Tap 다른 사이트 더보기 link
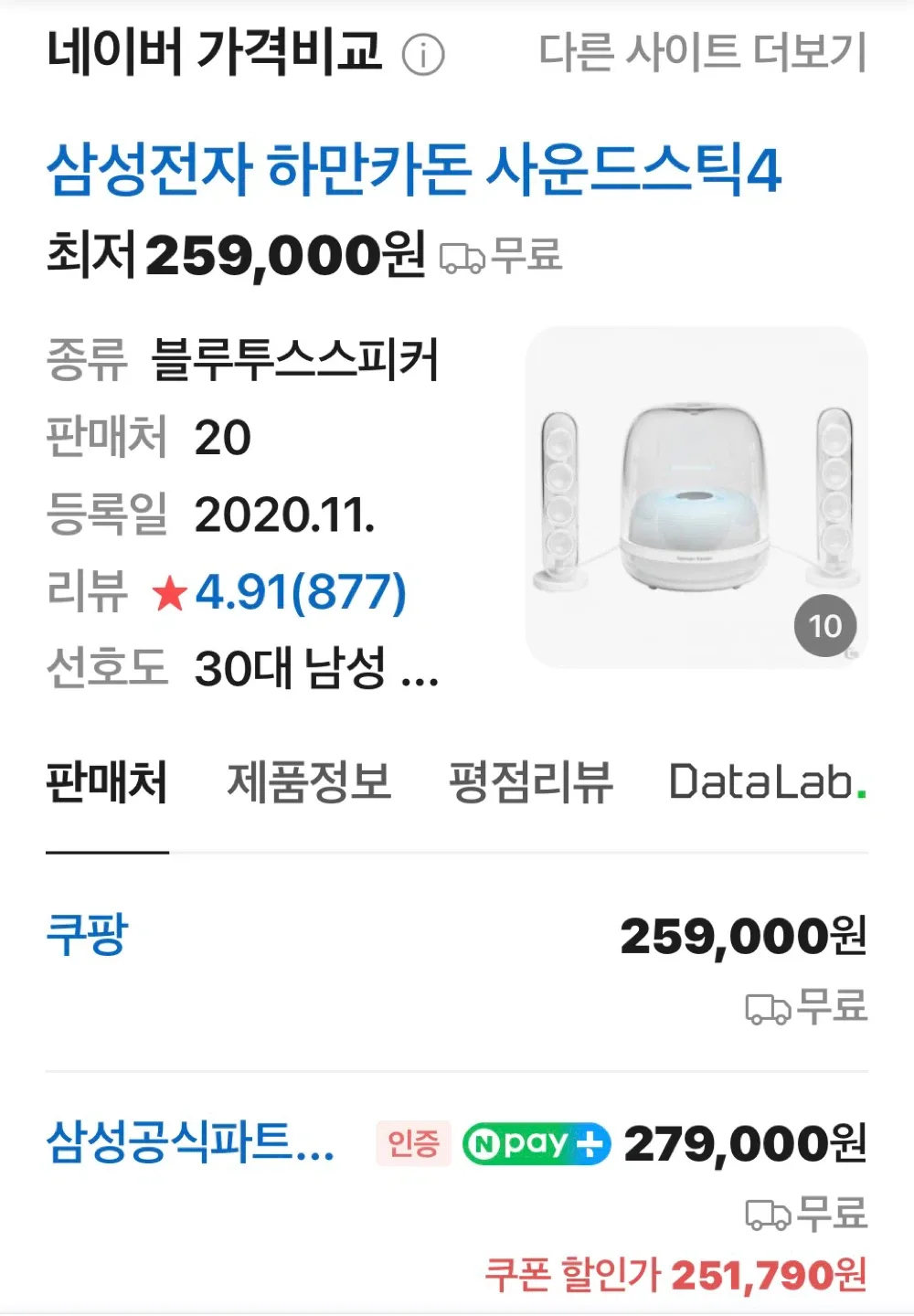The width and height of the screenshot is (914, 1316). tap(702, 52)
